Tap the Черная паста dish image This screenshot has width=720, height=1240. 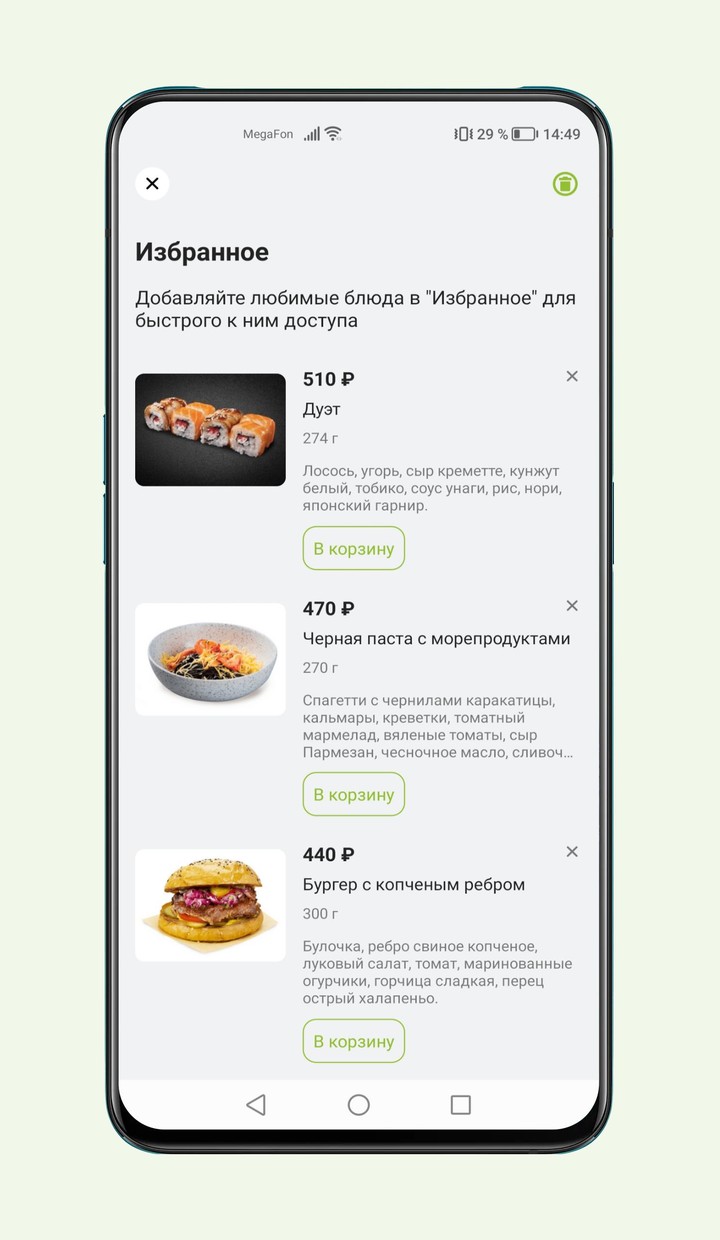coord(210,658)
